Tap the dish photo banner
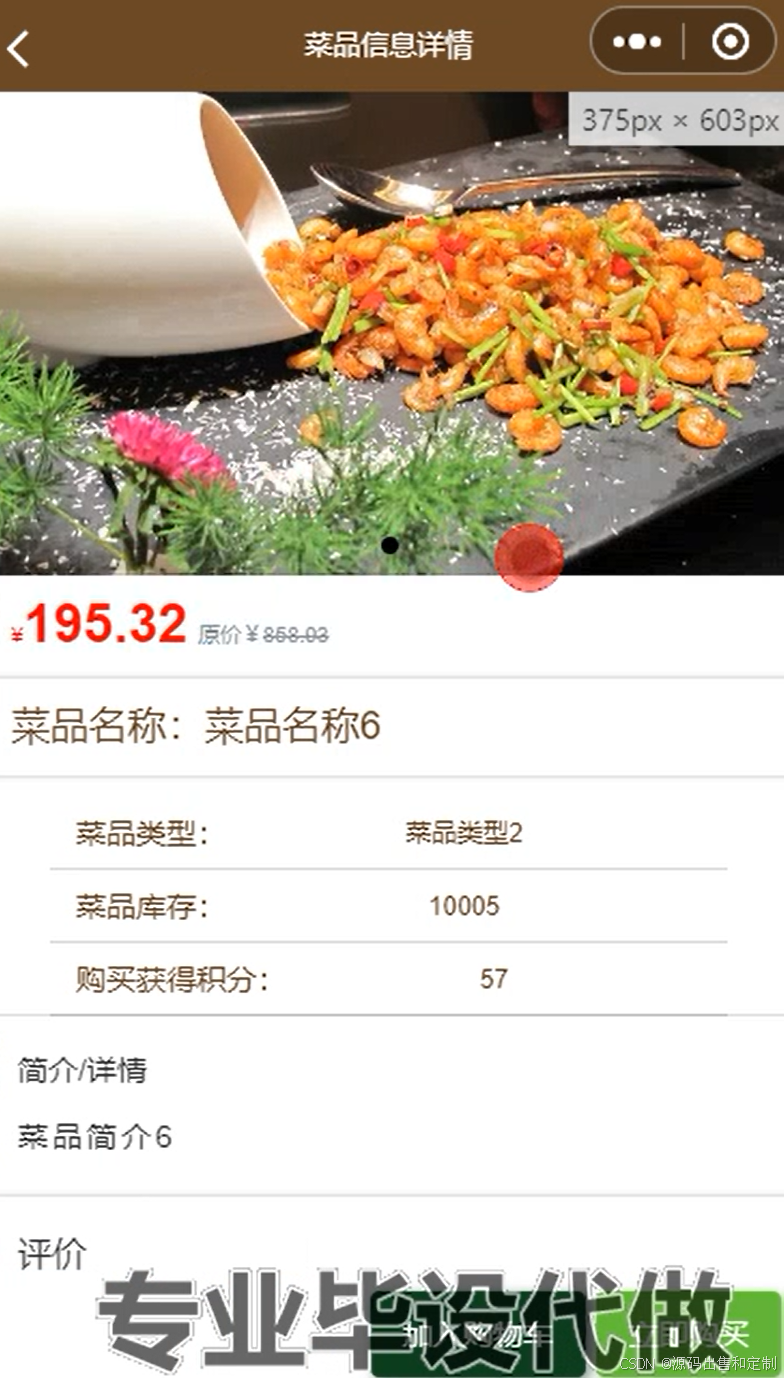Screen dimensions: 784x1378 [x=392, y=330]
